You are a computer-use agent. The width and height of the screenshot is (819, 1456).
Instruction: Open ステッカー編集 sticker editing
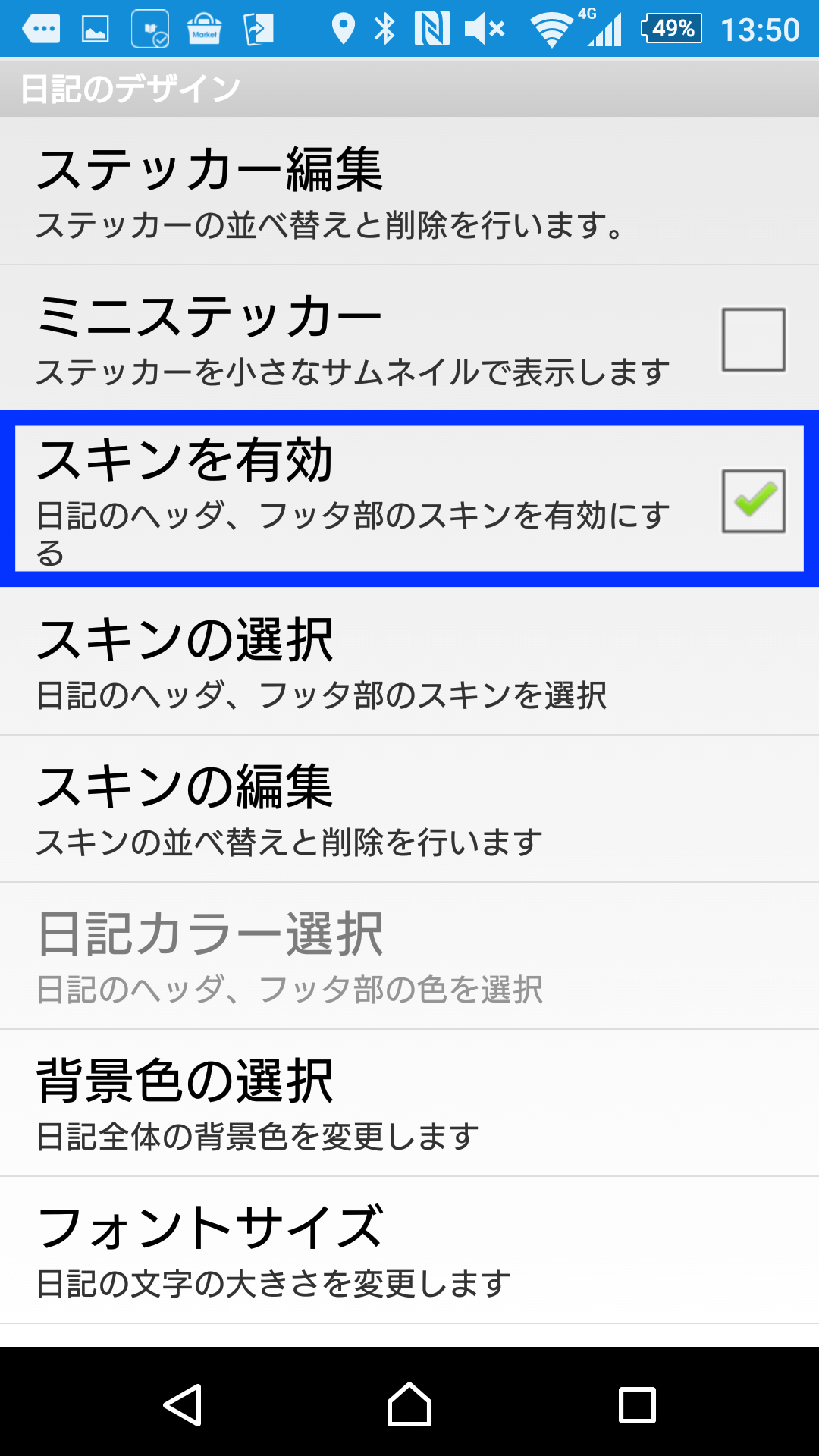pos(409,191)
